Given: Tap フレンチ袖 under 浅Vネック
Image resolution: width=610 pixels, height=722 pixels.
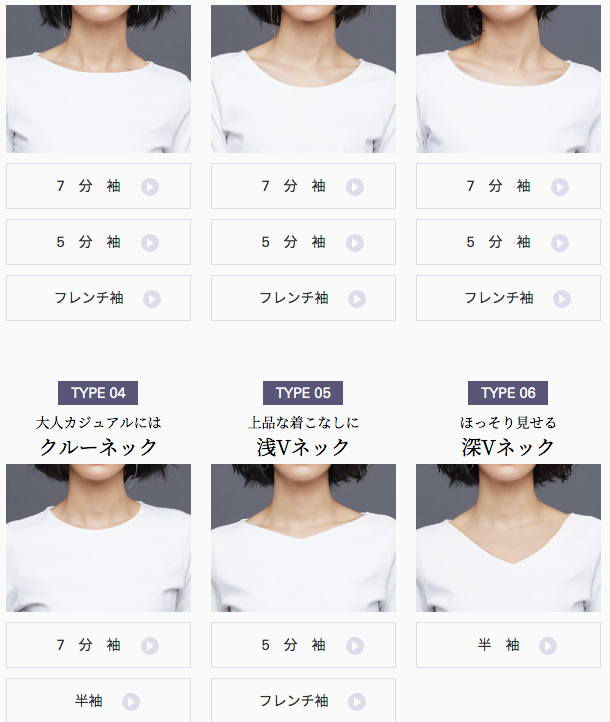Looking at the screenshot, I should (303, 701).
